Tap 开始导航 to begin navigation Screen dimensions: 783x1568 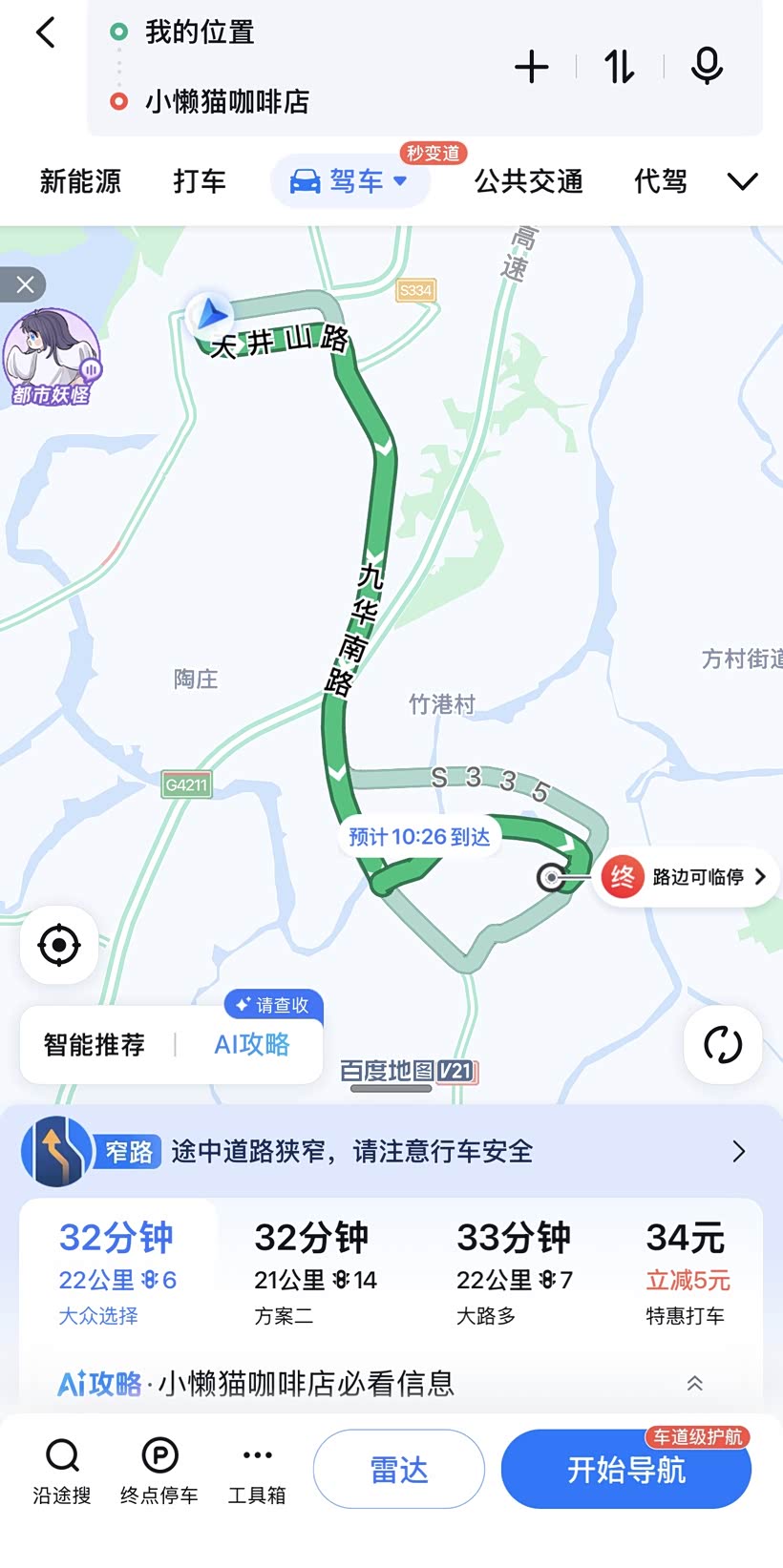pyautogui.click(x=626, y=1470)
